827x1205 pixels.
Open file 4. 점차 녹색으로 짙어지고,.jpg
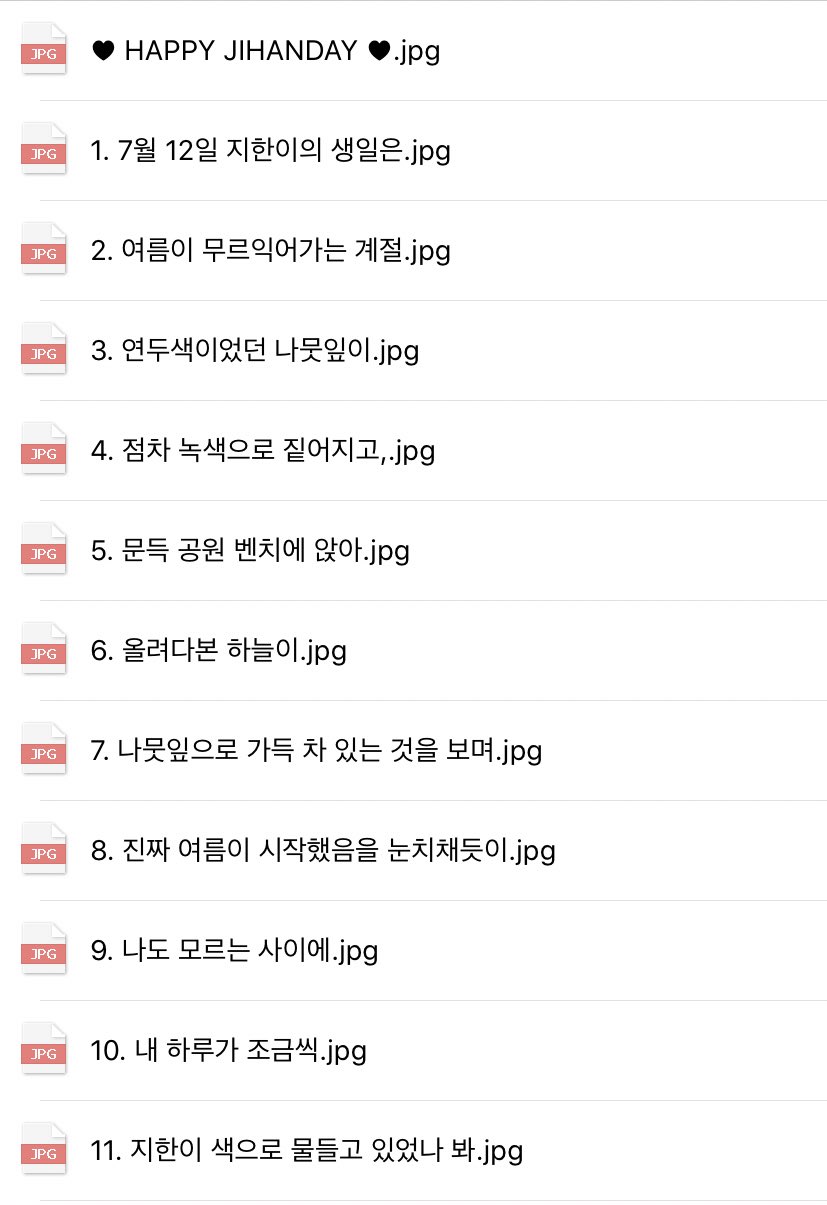coord(262,451)
